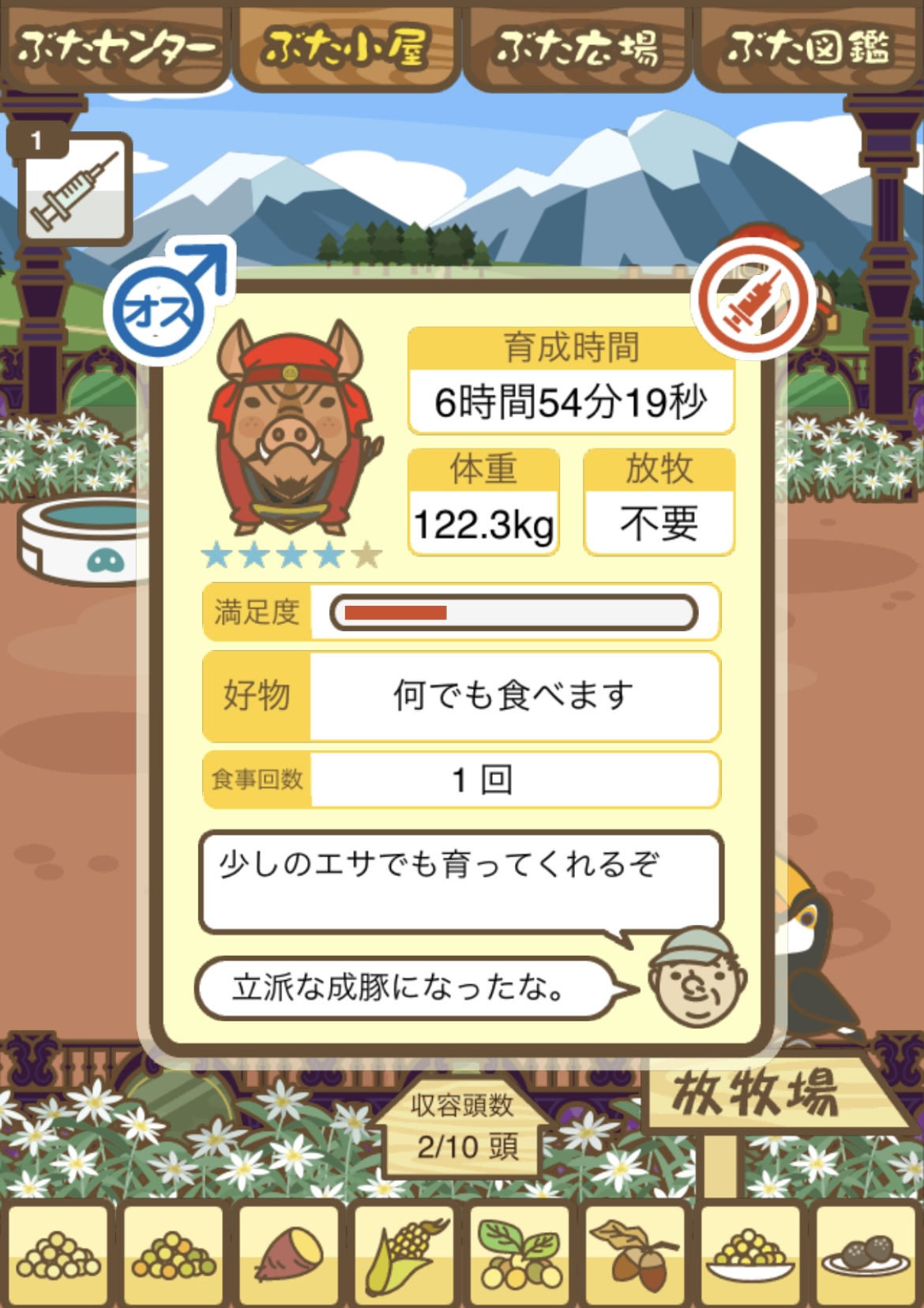This screenshot has width=924, height=1308.
Task: Go to the ぶた広場 tab
Action: point(577,49)
